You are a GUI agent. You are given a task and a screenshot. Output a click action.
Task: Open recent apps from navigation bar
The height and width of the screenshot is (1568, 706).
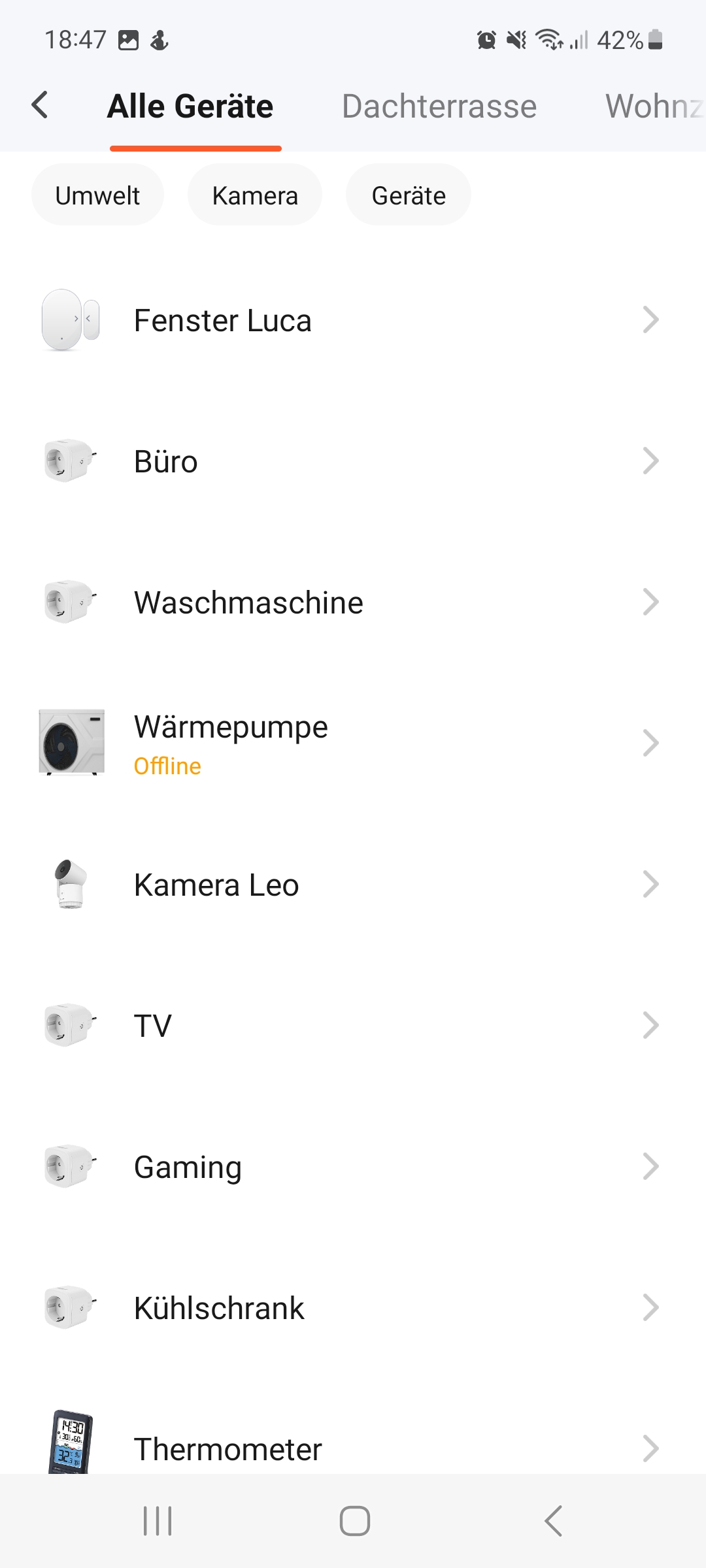[158, 1521]
